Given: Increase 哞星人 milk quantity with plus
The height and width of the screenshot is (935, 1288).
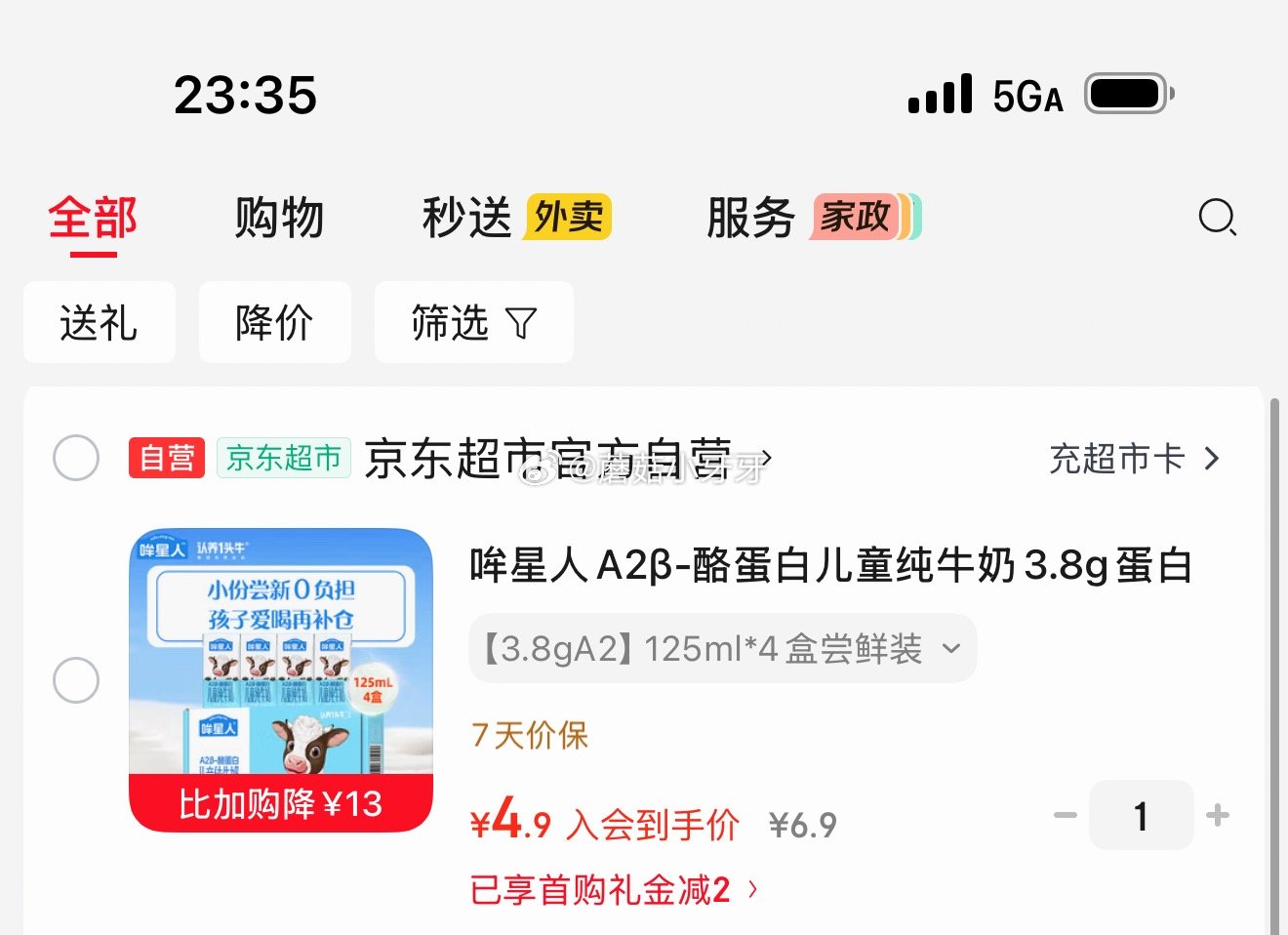Looking at the screenshot, I should click(1218, 815).
